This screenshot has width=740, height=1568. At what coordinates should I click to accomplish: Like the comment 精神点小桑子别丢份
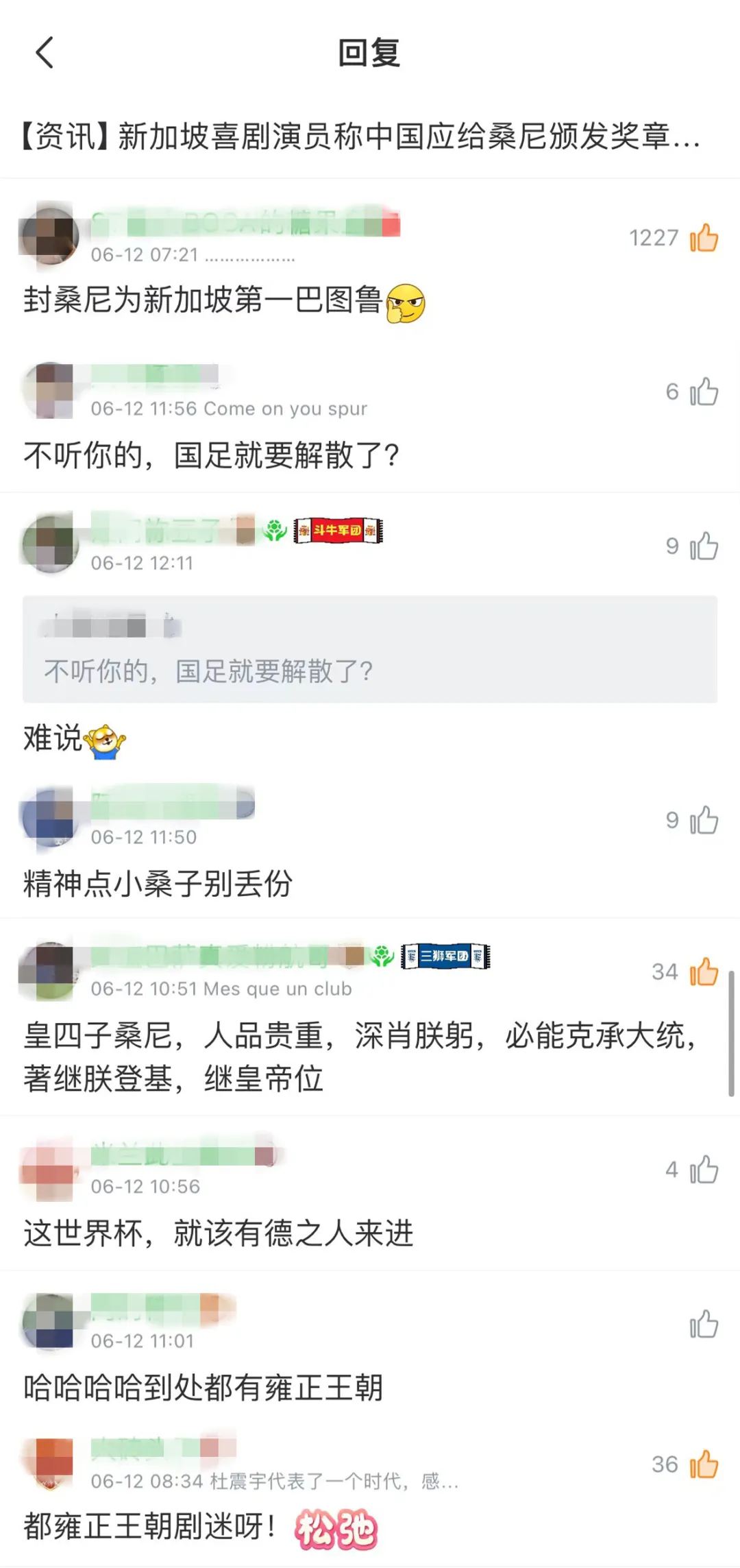pos(704,821)
